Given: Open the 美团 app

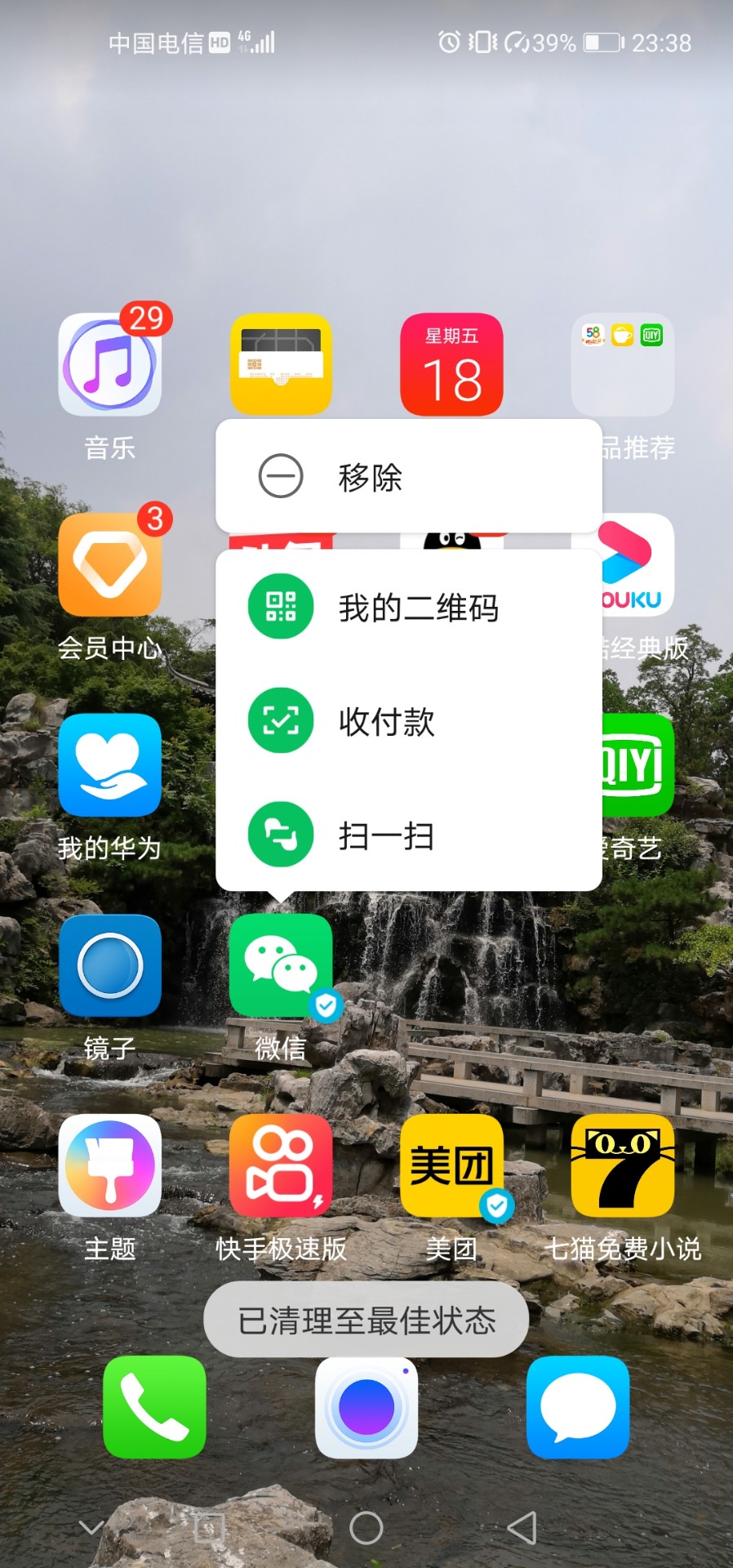Looking at the screenshot, I should click(x=451, y=1165).
